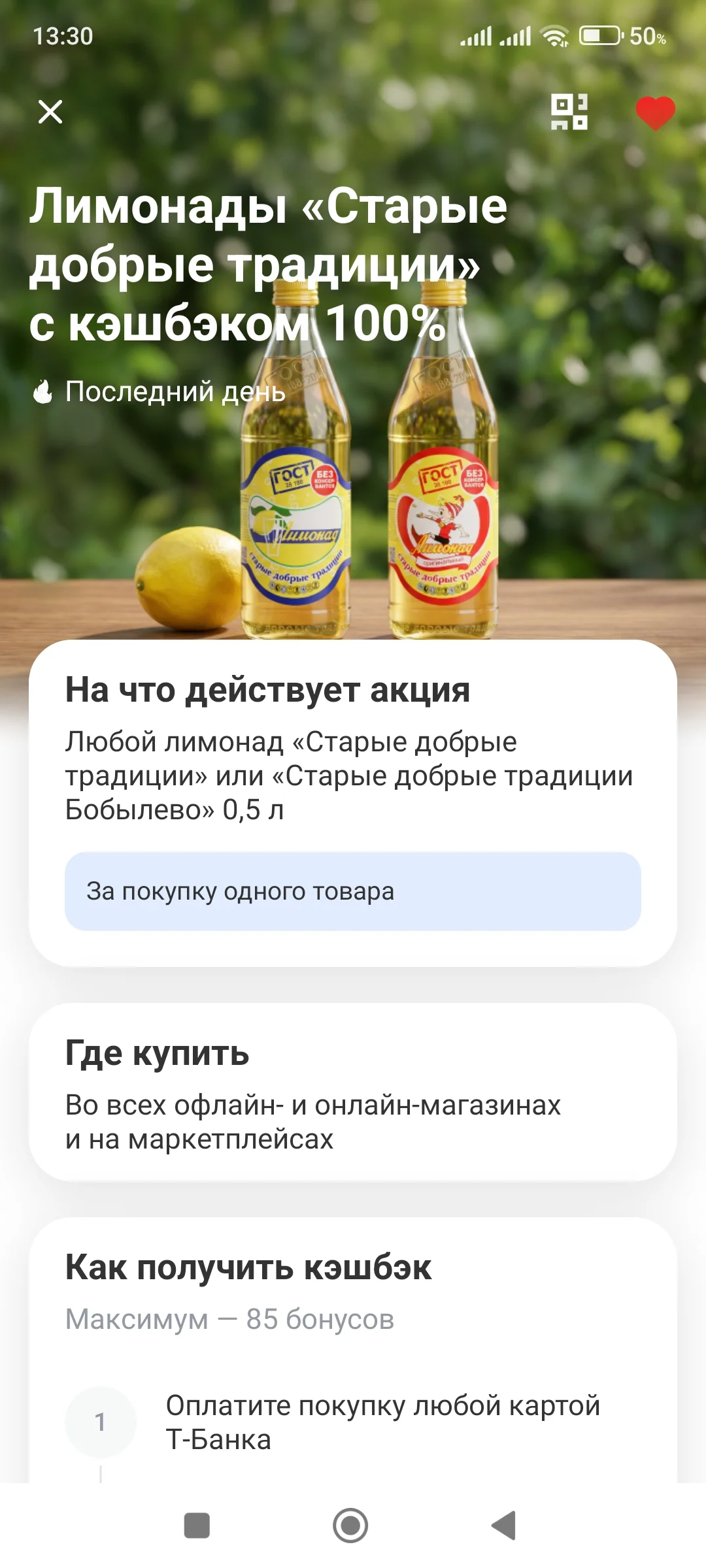Close the lemonade cashback offer
The width and height of the screenshot is (706, 1568).
point(50,112)
